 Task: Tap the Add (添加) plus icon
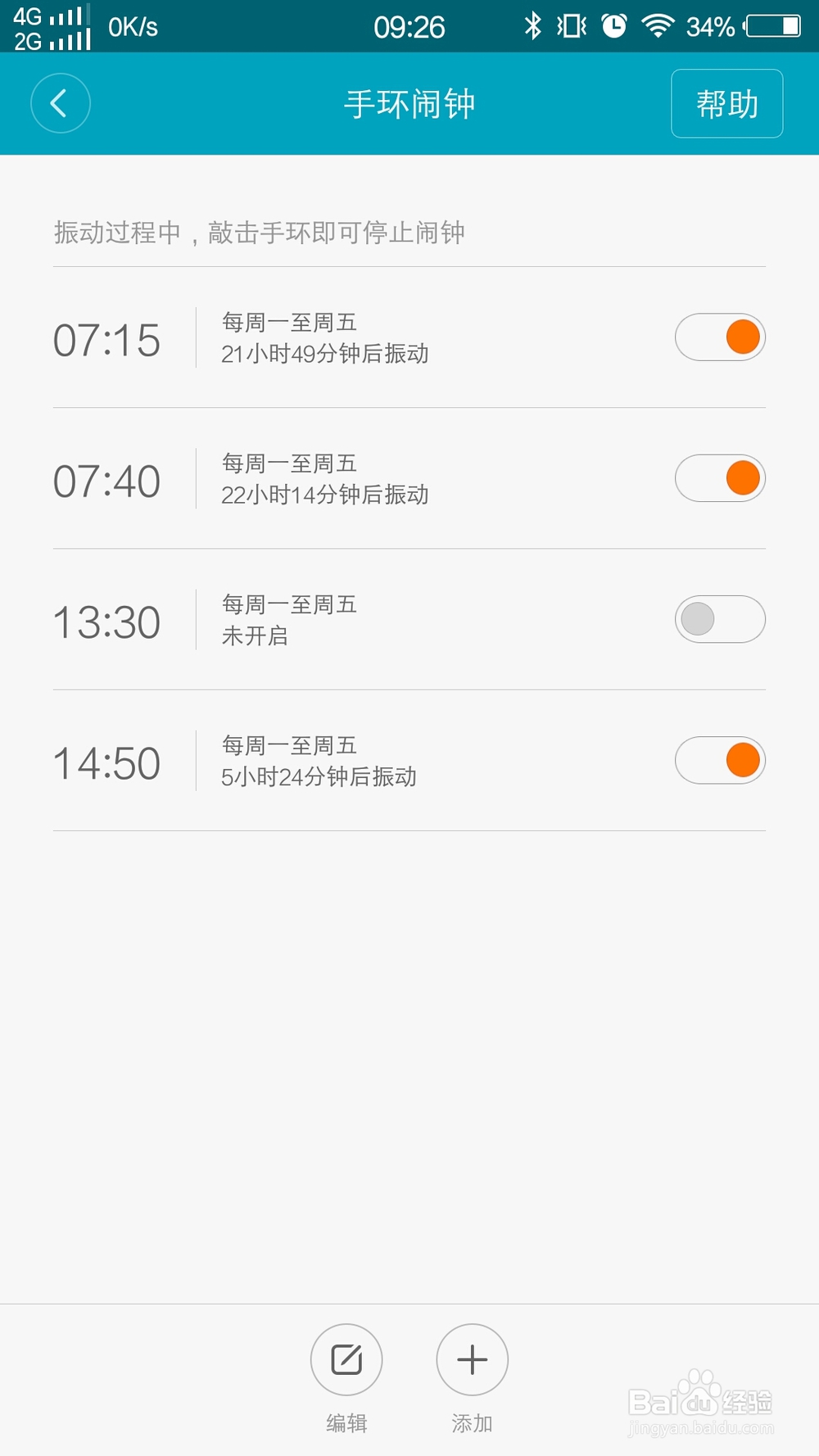coord(472,1359)
